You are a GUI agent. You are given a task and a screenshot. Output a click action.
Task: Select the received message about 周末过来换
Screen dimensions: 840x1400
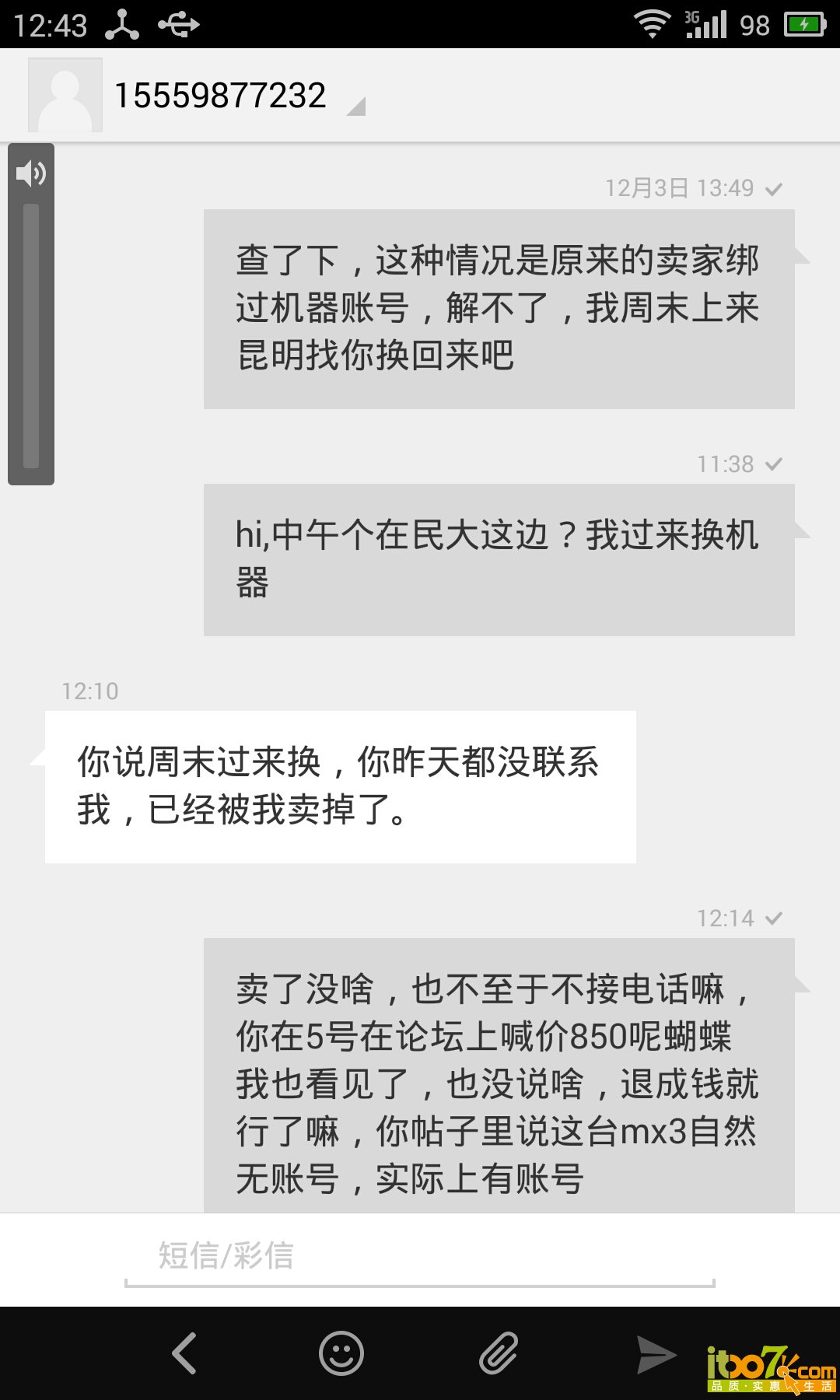point(340,786)
